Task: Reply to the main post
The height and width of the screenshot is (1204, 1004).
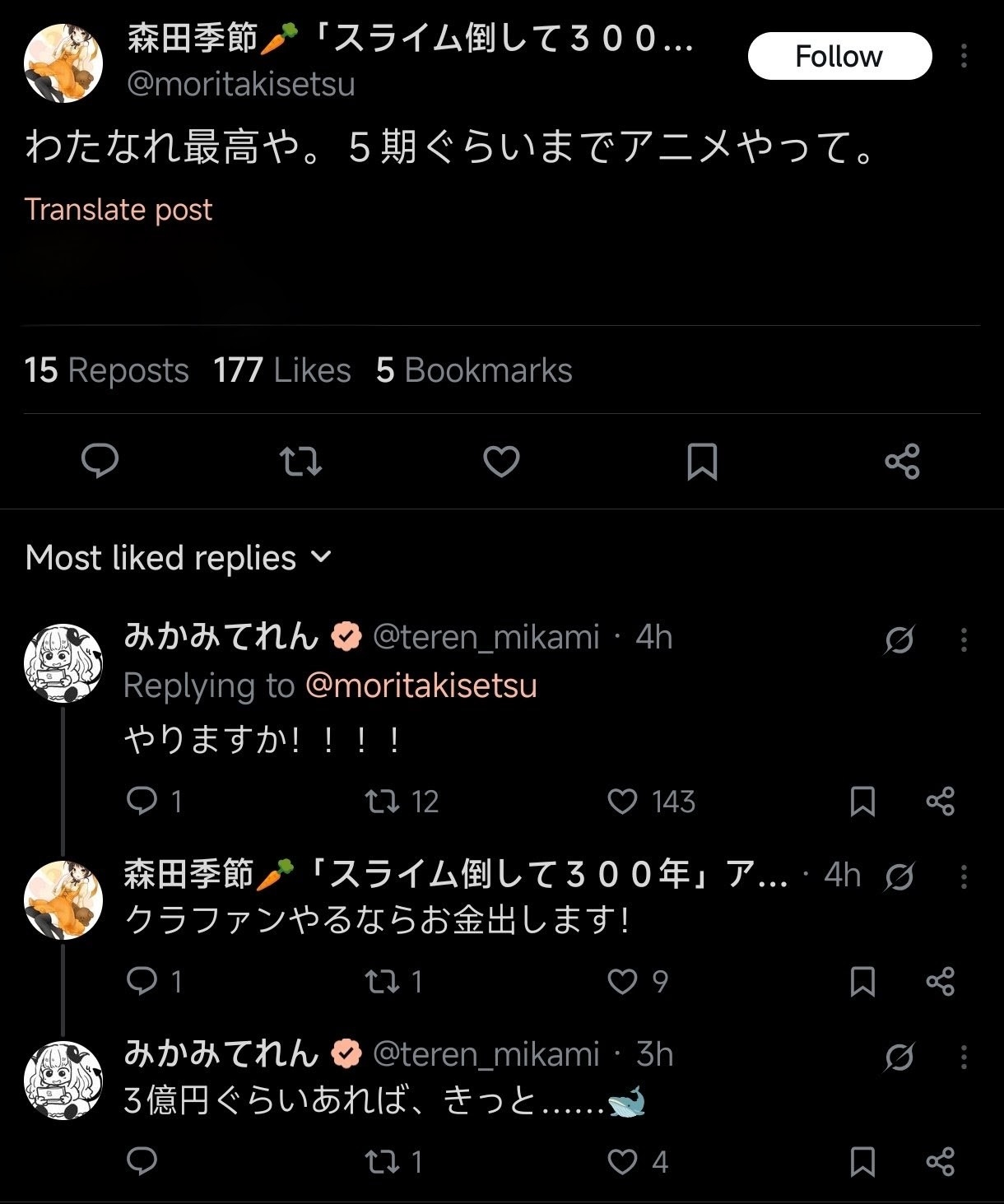Action: (x=100, y=461)
